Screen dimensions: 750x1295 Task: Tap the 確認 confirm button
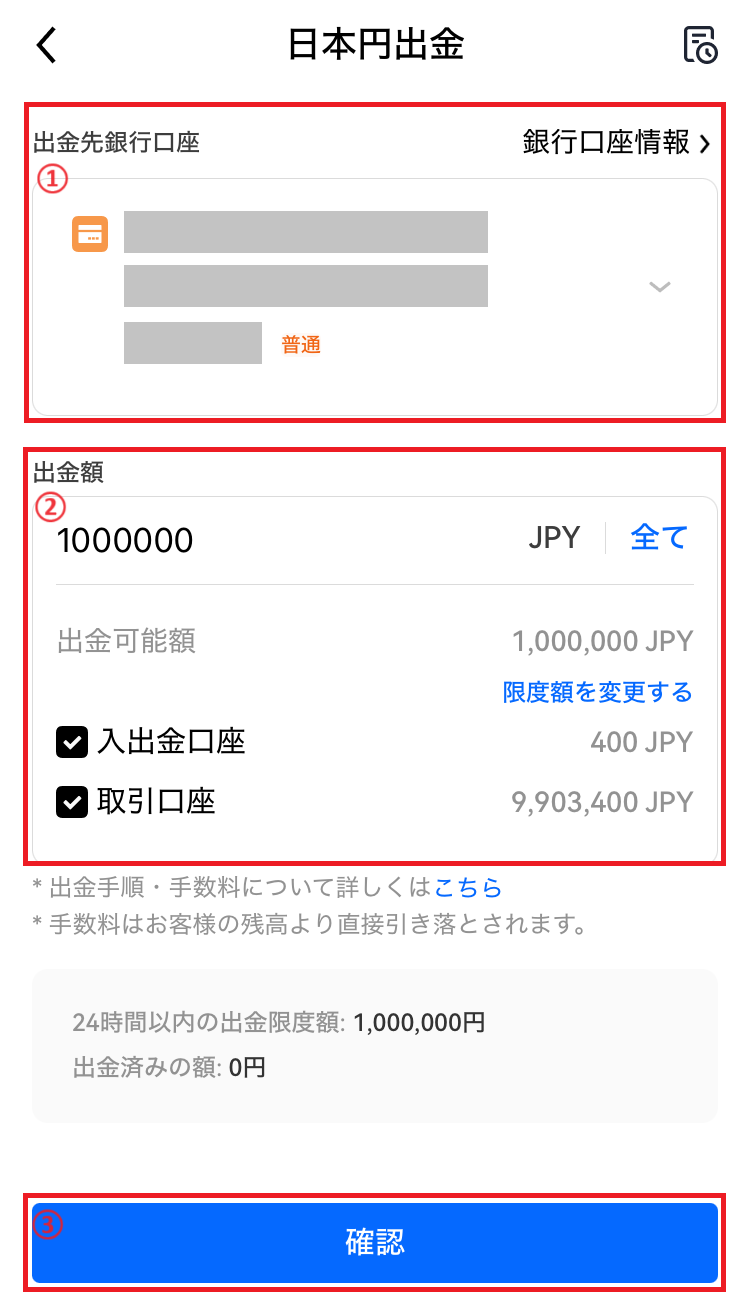click(375, 1243)
